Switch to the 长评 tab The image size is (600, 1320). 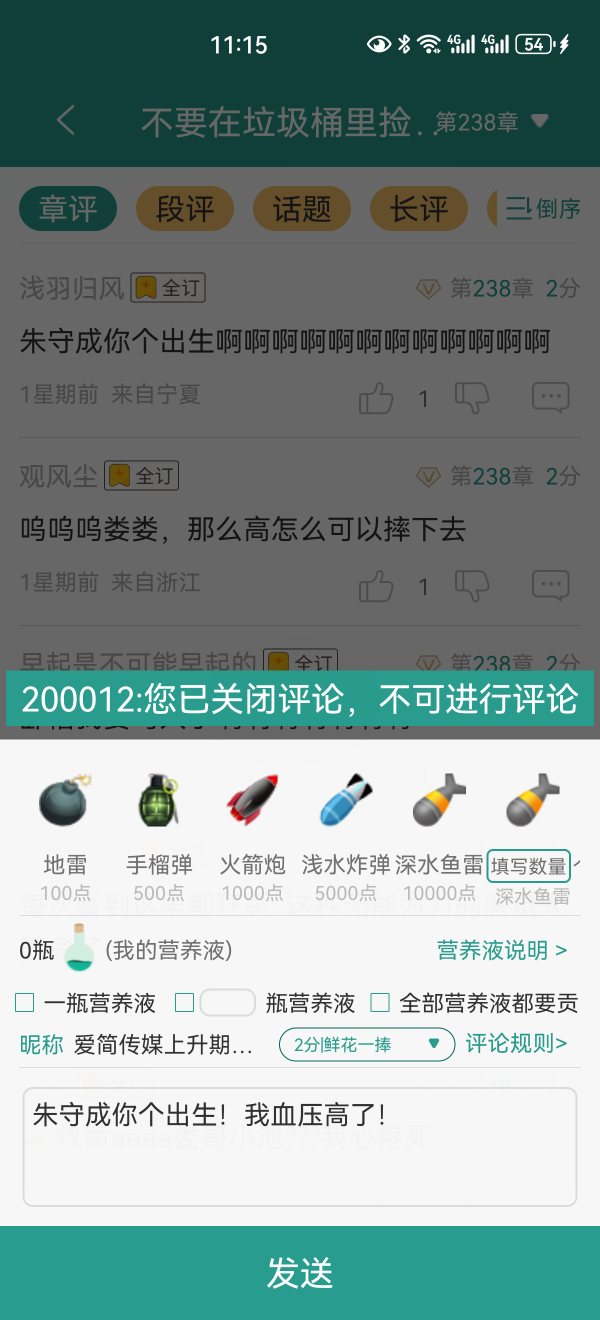[419, 209]
